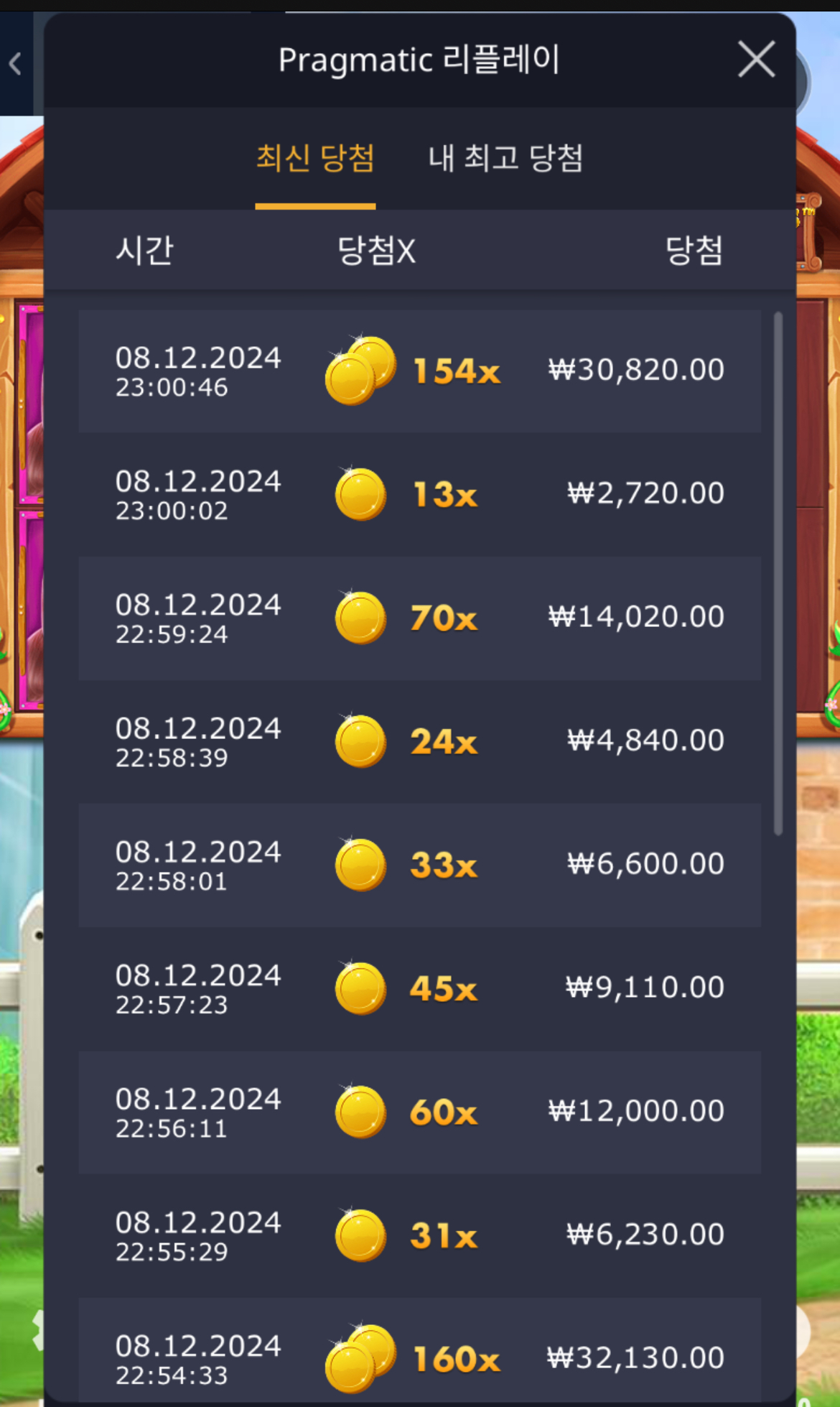The width and height of the screenshot is (840, 1407).
Task: Open the 31x win replay at 22:55:29
Action: [x=420, y=1236]
